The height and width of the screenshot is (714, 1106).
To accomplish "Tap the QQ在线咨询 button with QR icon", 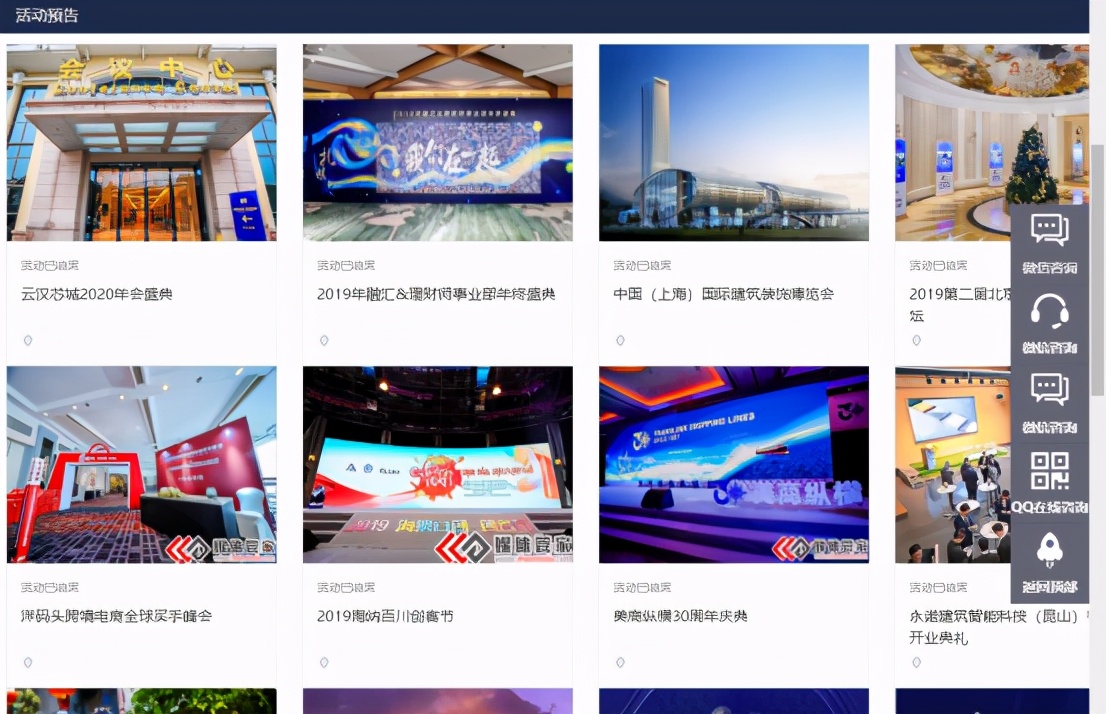I will pyautogui.click(x=1049, y=482).
